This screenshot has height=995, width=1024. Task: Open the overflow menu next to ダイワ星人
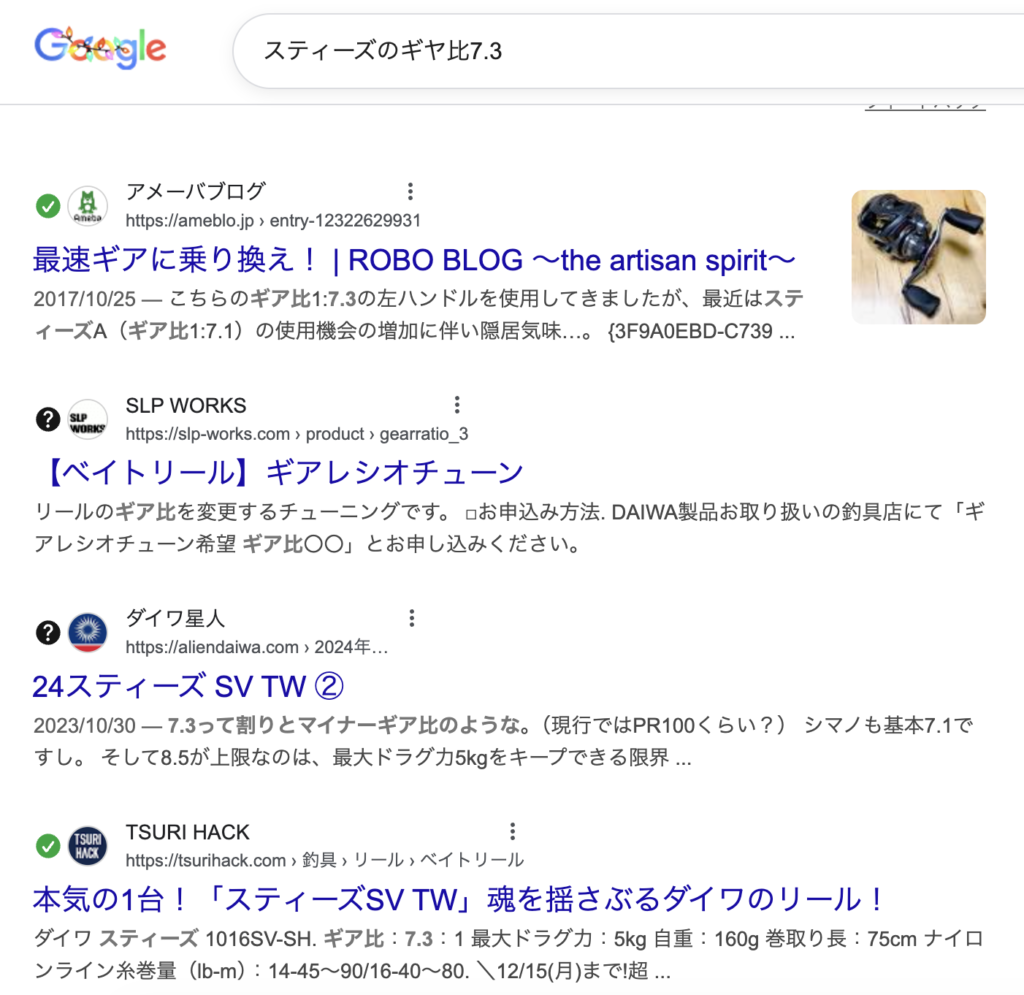pyautogui.click(x=411, y=618)
